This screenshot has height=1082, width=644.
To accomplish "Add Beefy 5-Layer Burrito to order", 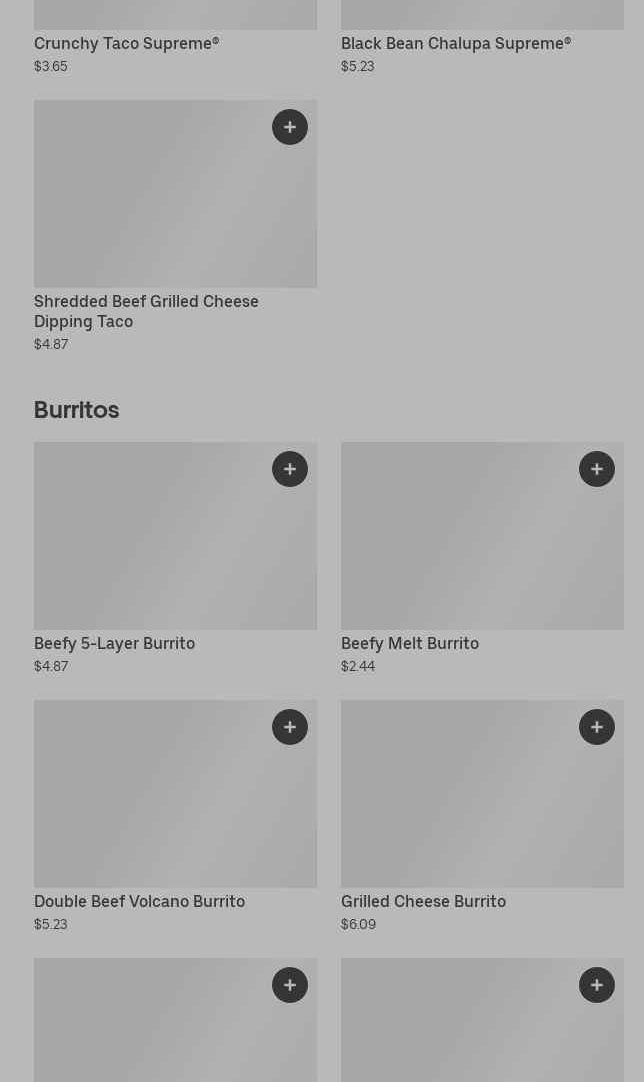I will click(x=290, y=469).
